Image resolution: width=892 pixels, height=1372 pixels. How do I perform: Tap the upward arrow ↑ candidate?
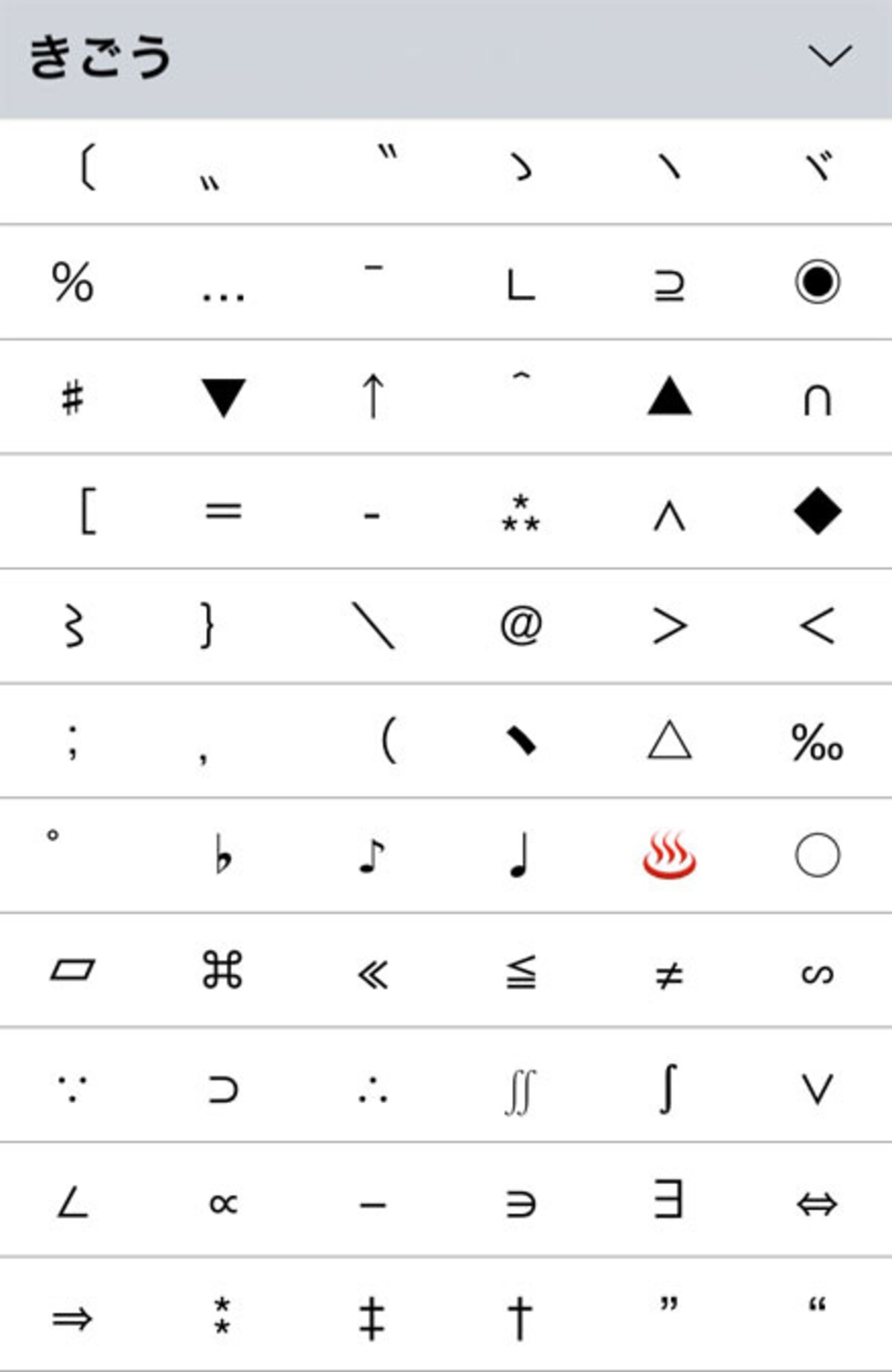pyautogui.click(x=372, y=397)
